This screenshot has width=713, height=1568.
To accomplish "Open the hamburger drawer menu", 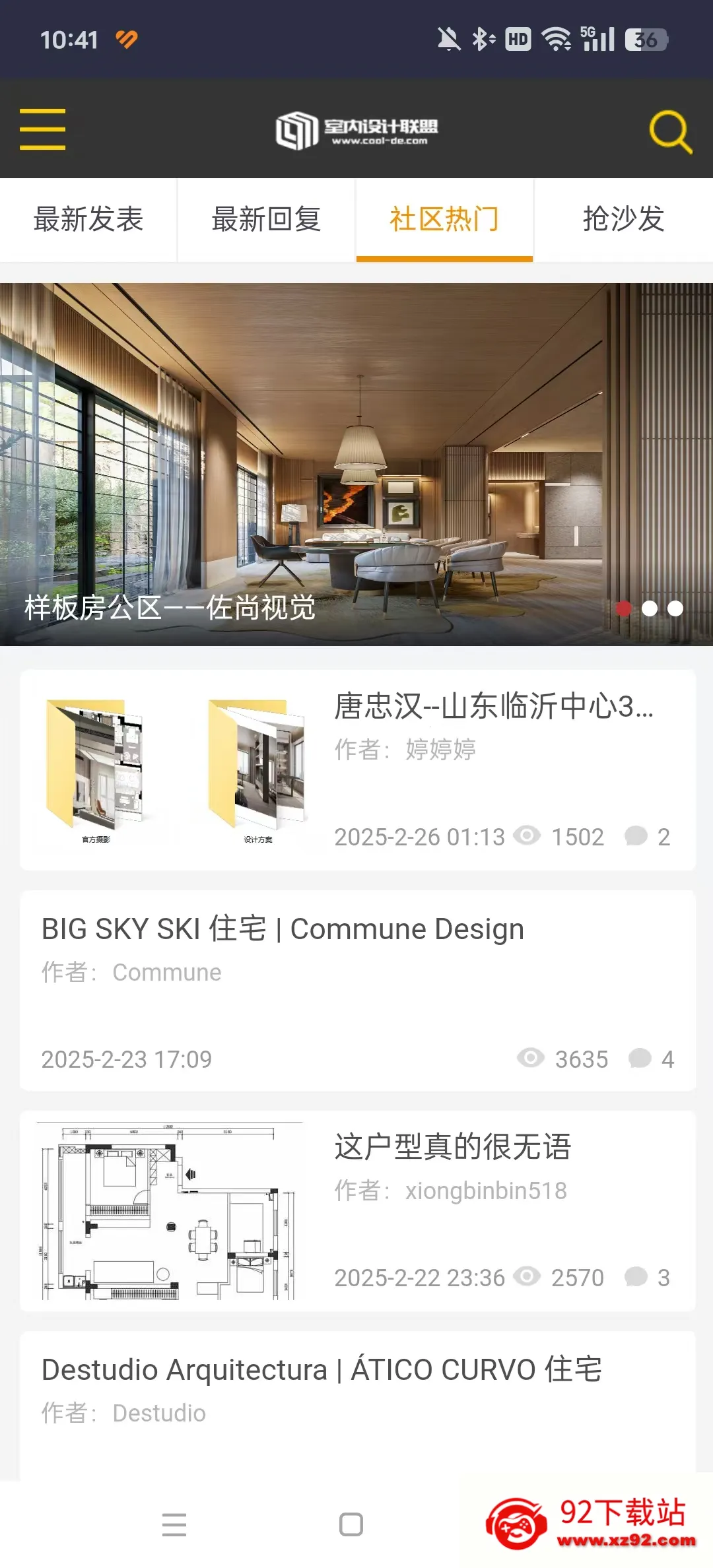I will coord(42,129).
